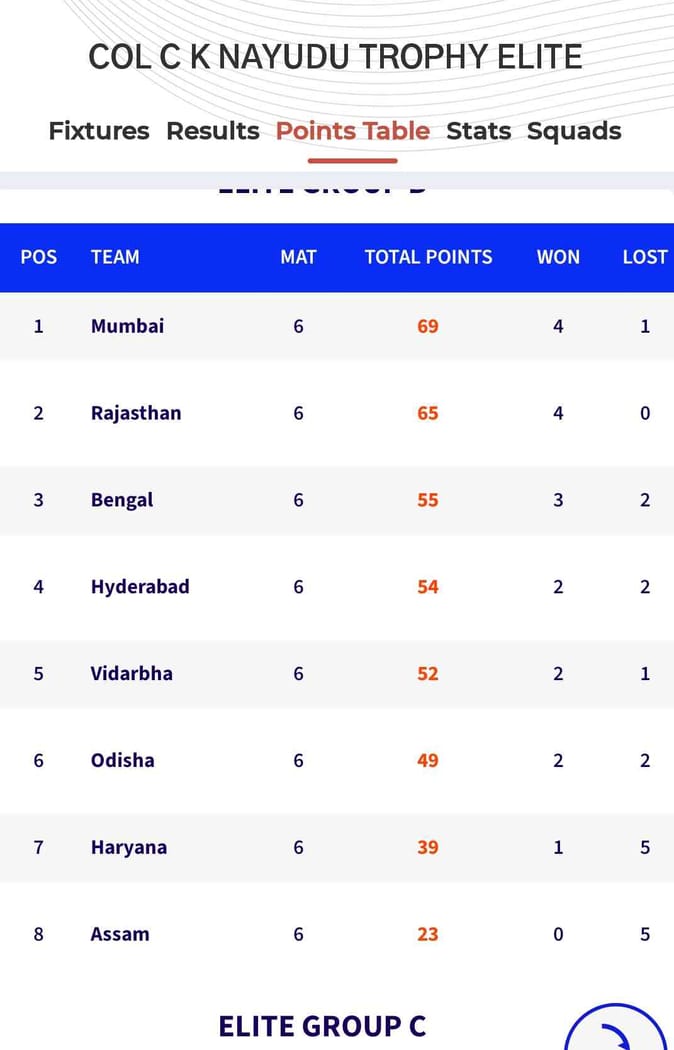The width and height of the screenshot is (674, 1050).
Task: Select the Points Table tab
Action: tap(353, 131)
